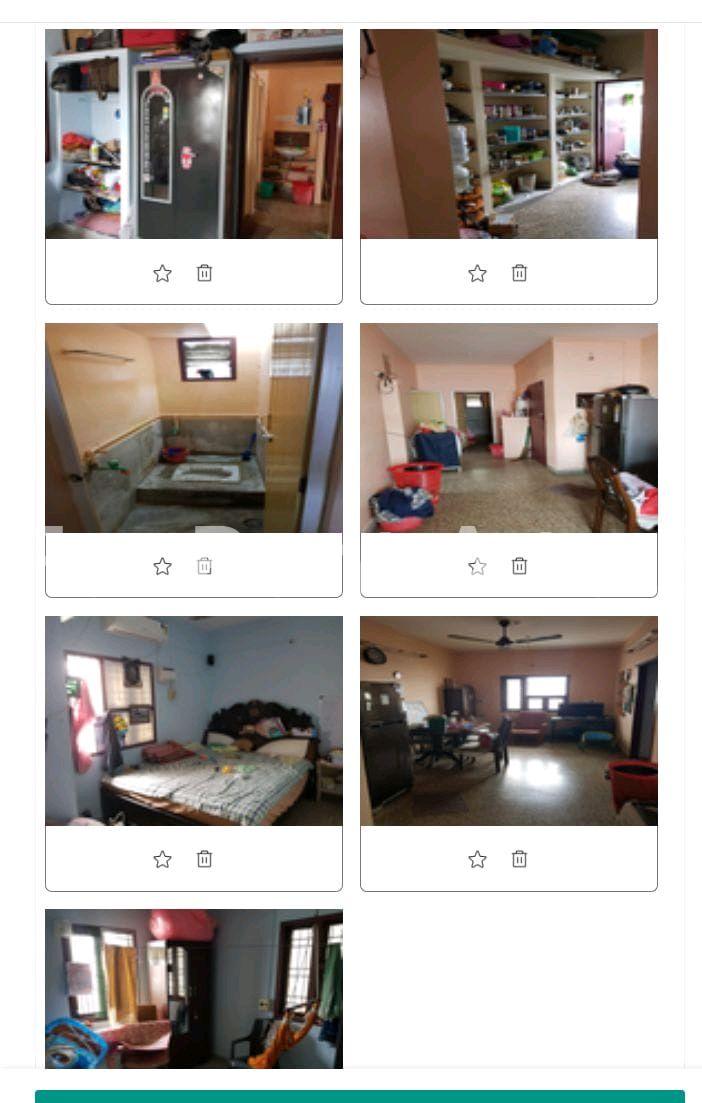Open the room photo with yellow curtains
Viewport: 702px width, 1103px height.
click(194, 988)
